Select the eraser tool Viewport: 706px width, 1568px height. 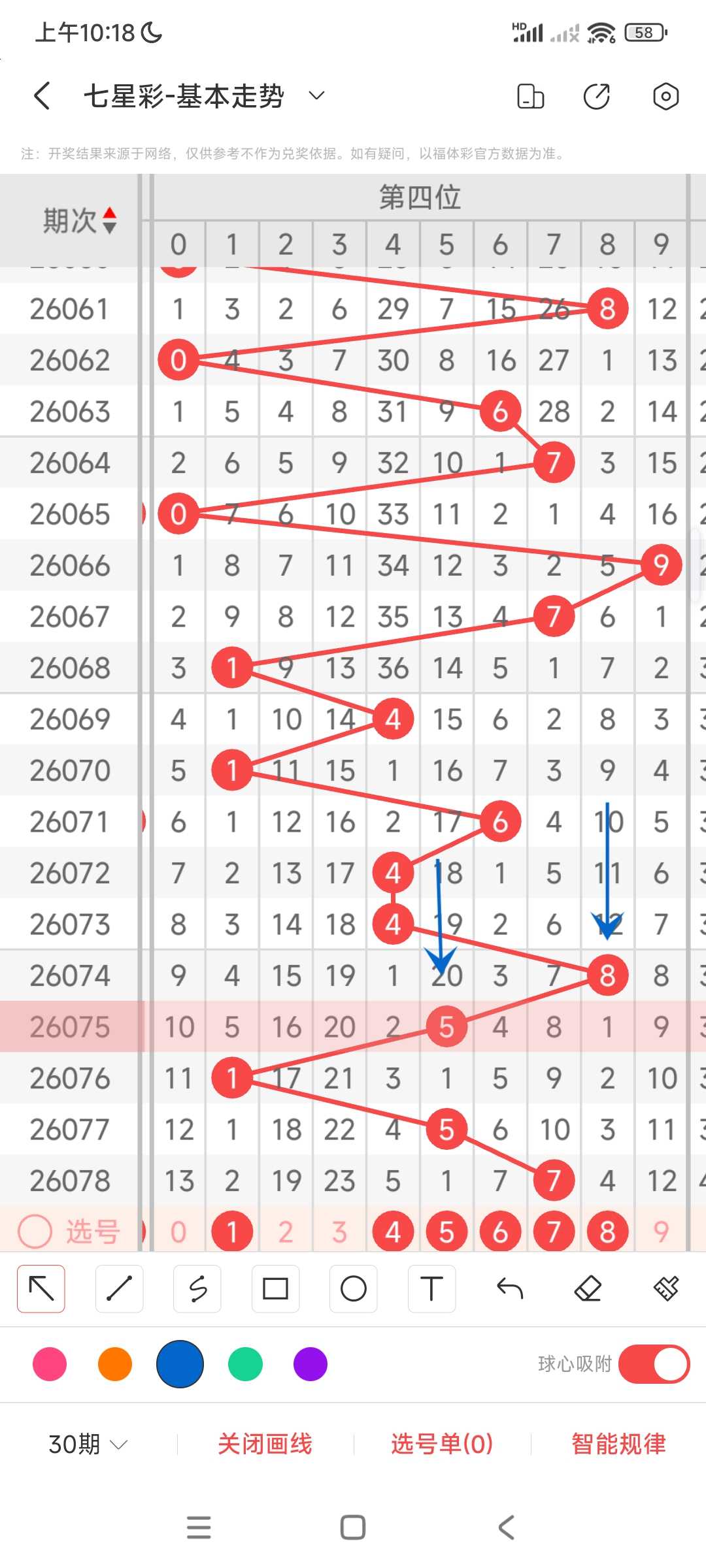click(x=588, y=1288)
